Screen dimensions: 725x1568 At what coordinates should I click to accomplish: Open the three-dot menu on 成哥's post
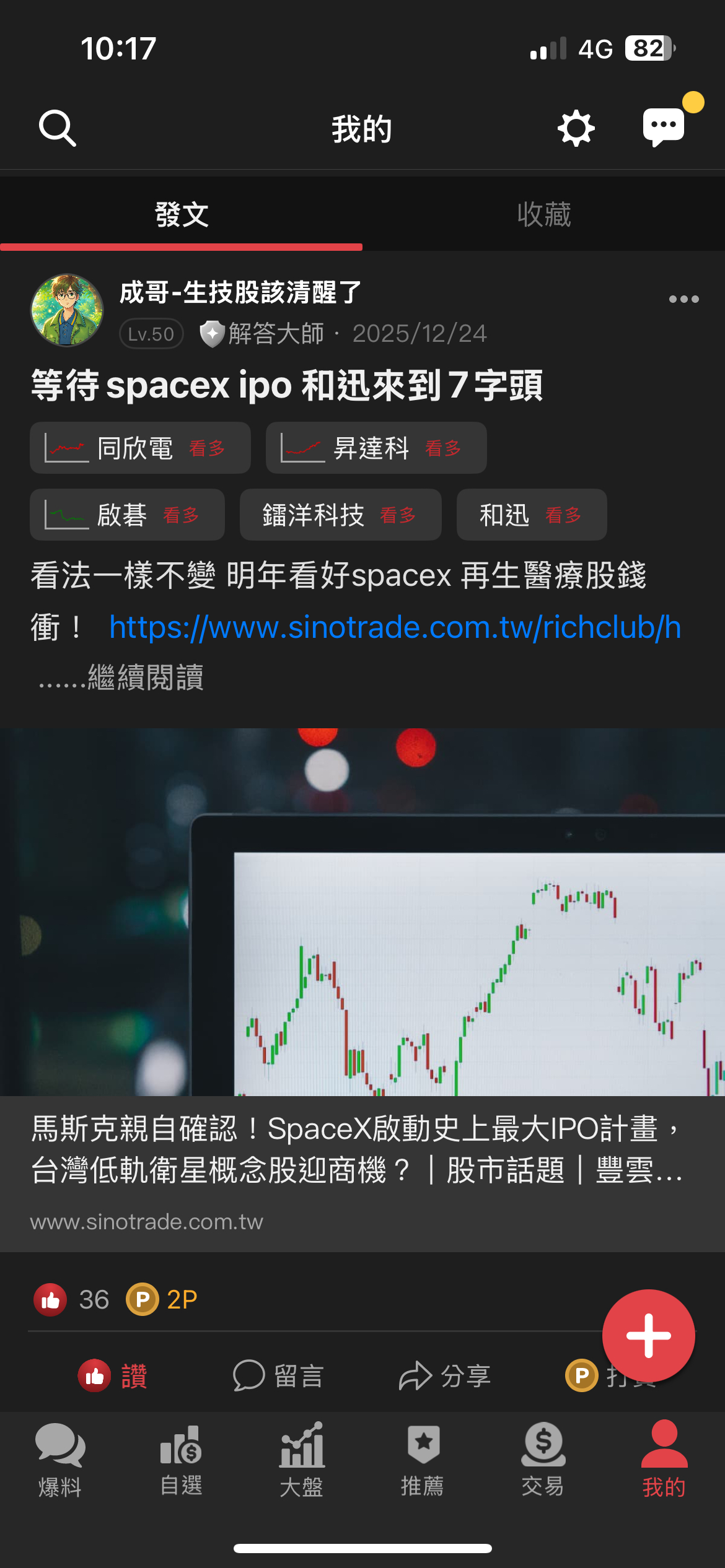coord(684,299)
